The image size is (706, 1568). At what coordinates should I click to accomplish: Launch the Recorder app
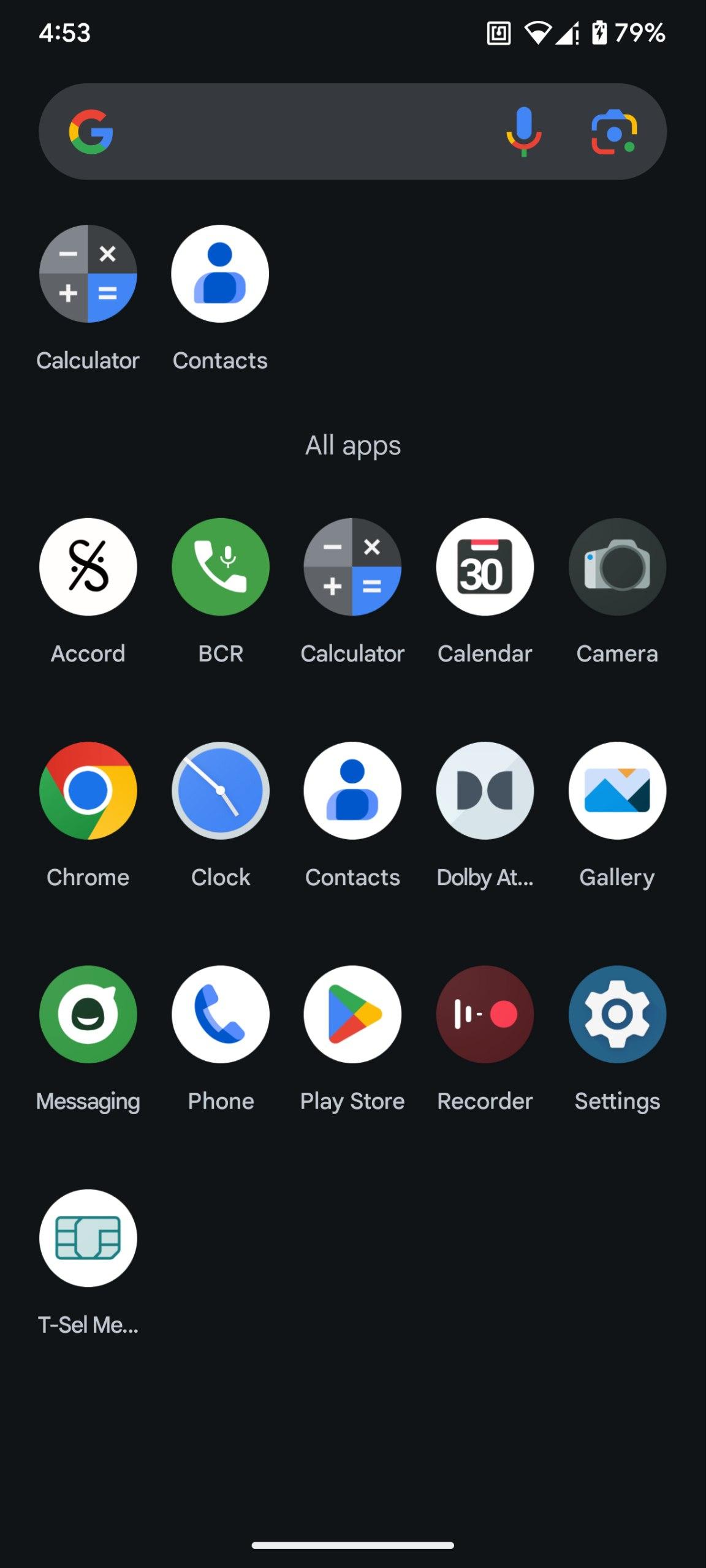485,1014
